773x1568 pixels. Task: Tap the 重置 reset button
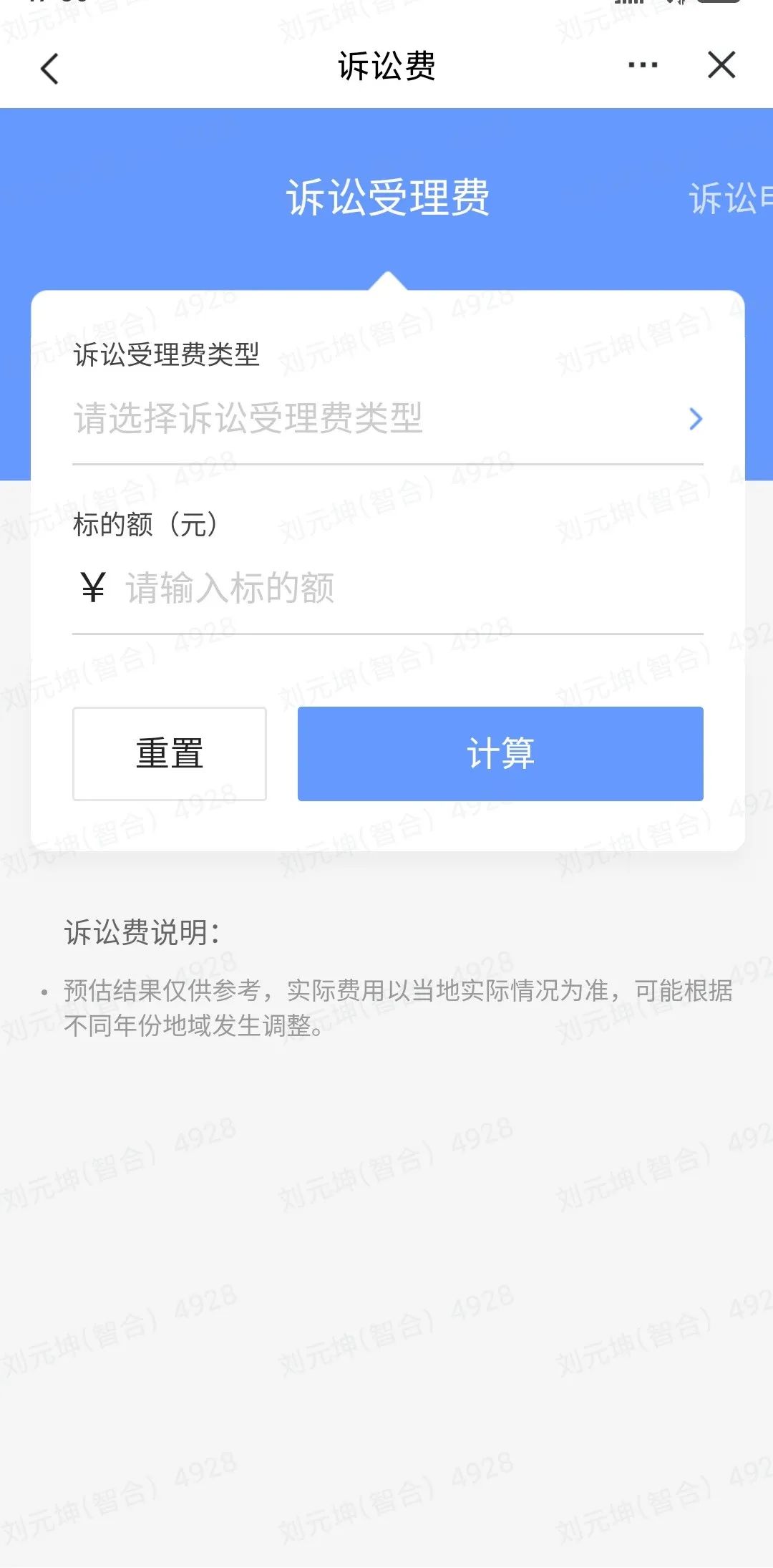(170, 754)
